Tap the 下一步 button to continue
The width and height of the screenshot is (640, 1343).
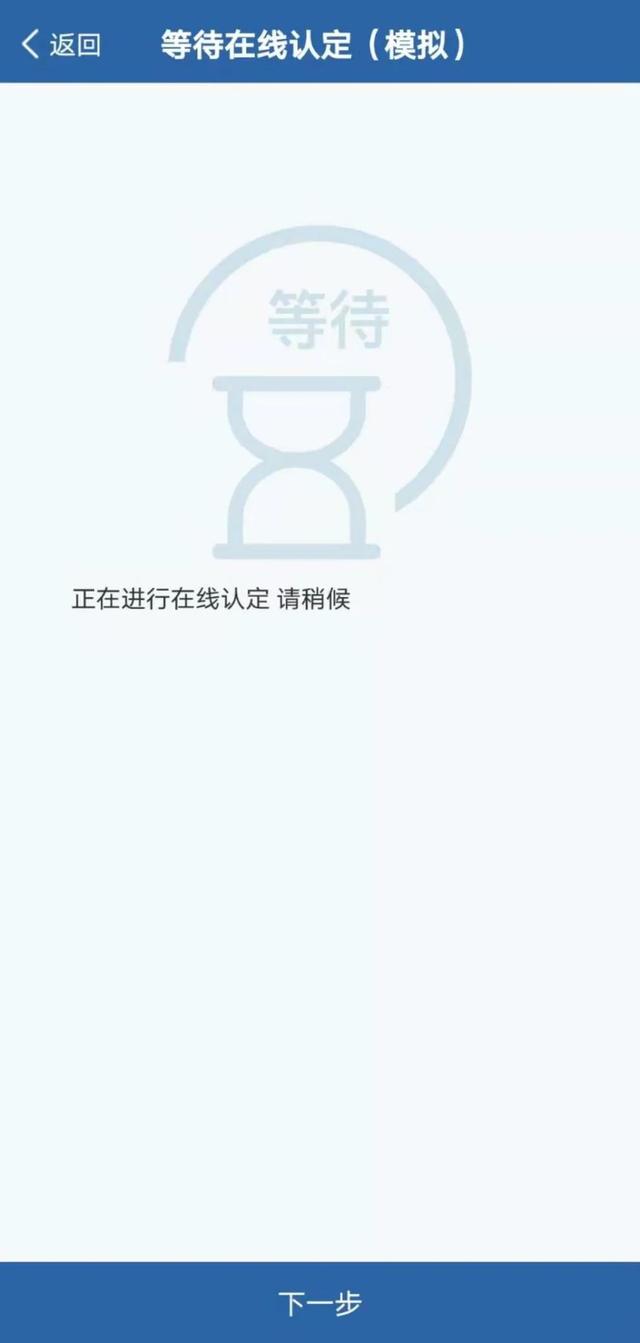pyautogui.click(x=320, y=1303)
